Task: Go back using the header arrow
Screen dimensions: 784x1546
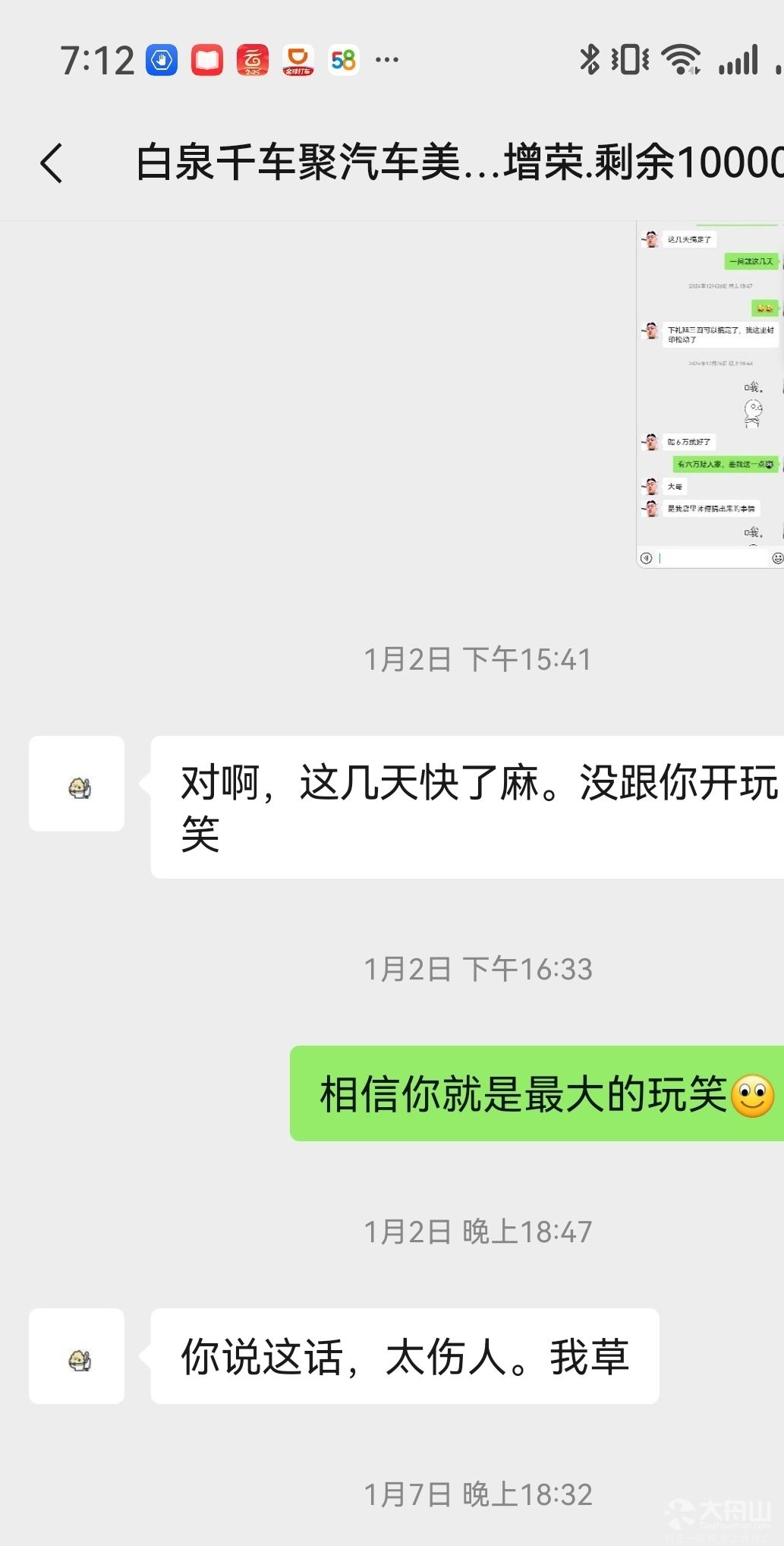Action: tap(52, 162)
